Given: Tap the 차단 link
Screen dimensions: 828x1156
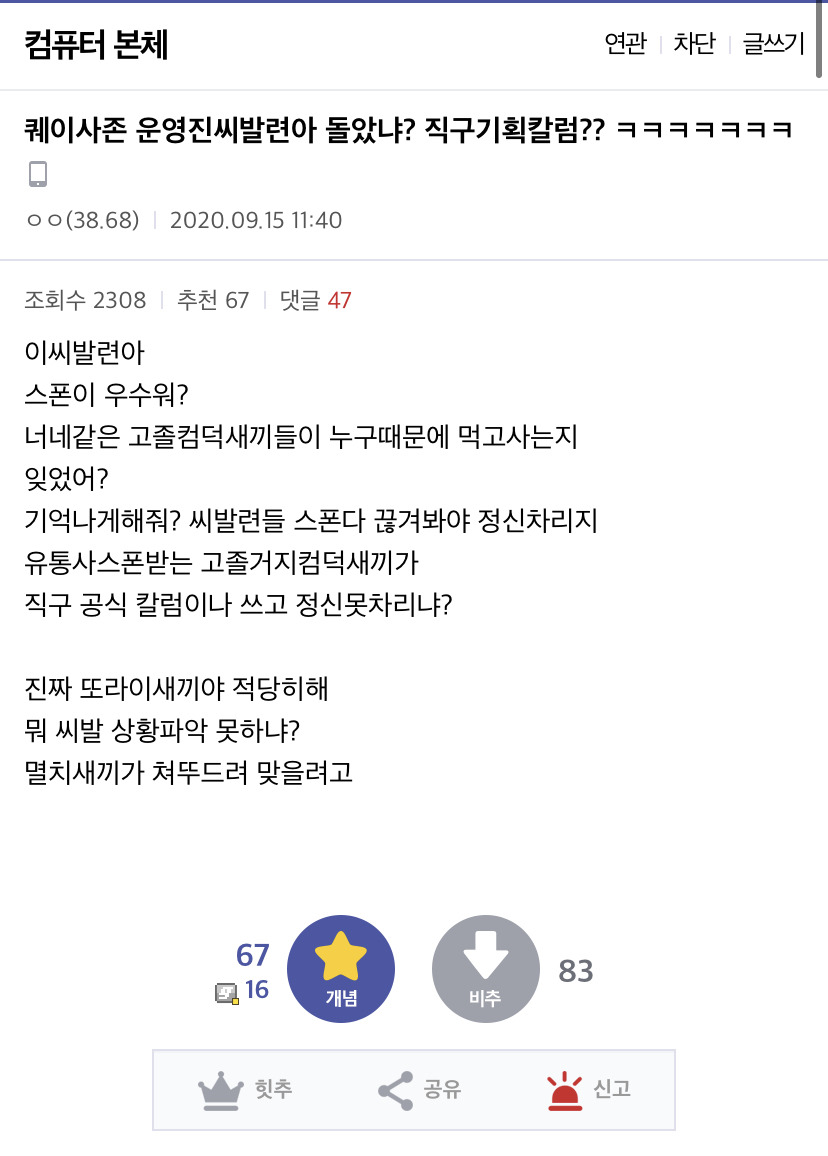Looking at the screenshot, I should 694,44.
